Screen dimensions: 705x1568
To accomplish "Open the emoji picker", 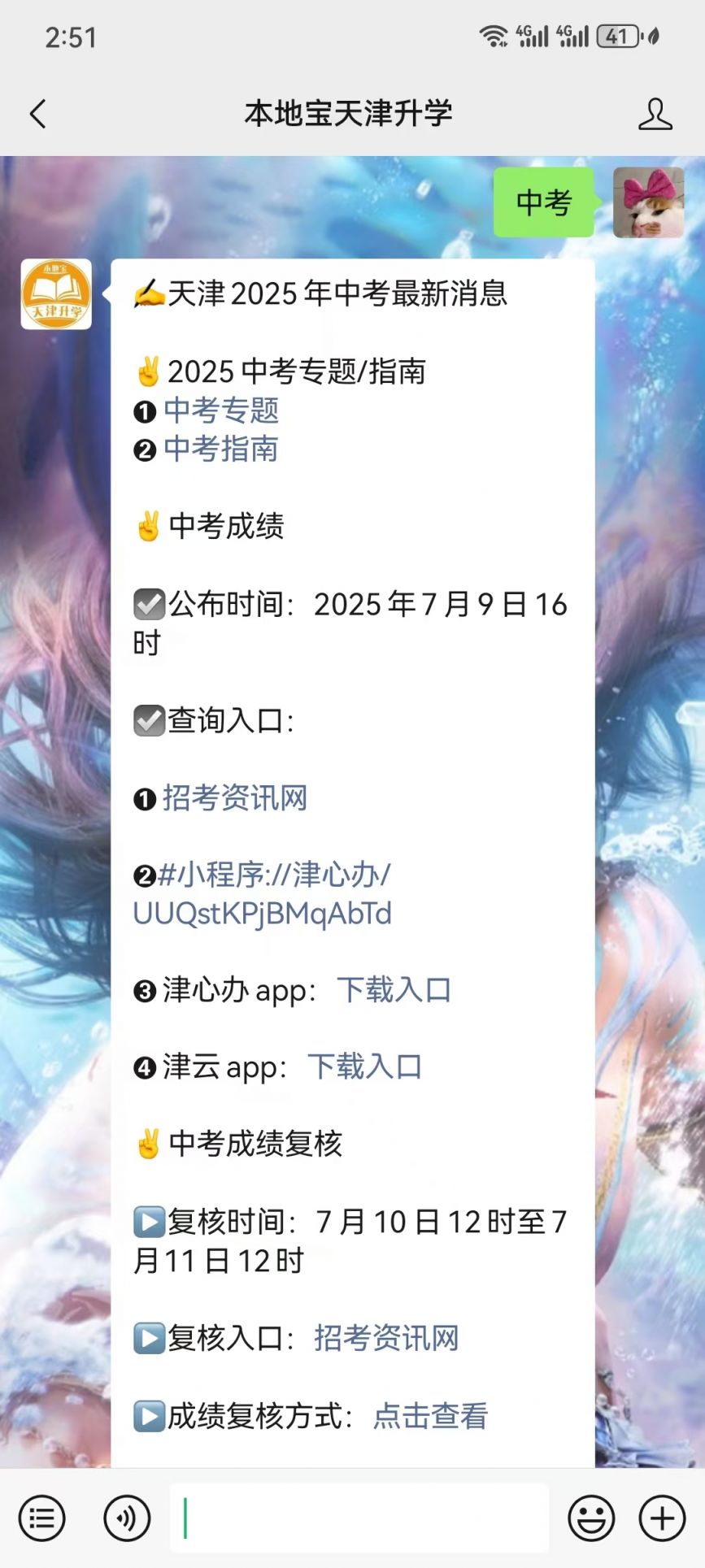I will (590, 1518).
